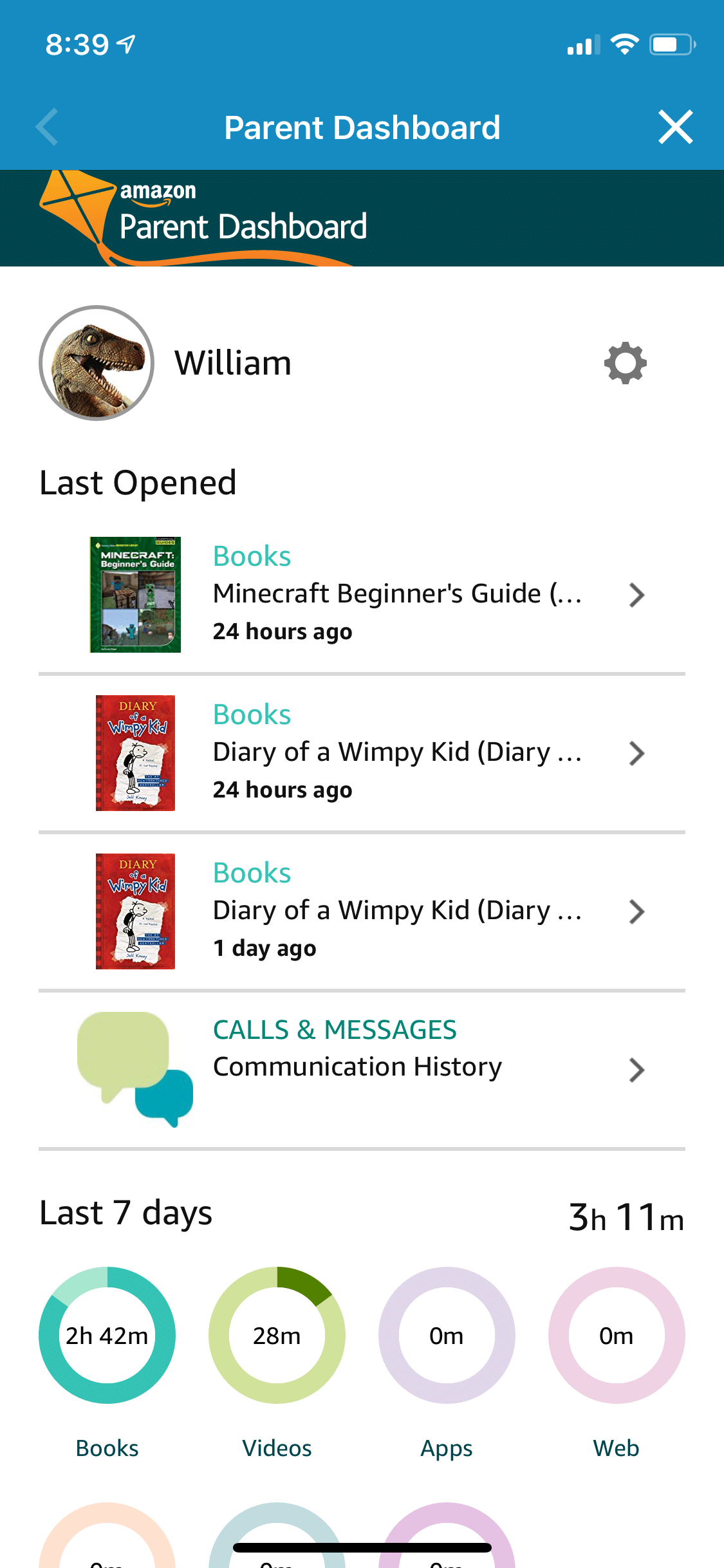View Apps activity for last 7 days
Image resolution: width=724 pixels, height=1568 pixels.
(447, 1336)
